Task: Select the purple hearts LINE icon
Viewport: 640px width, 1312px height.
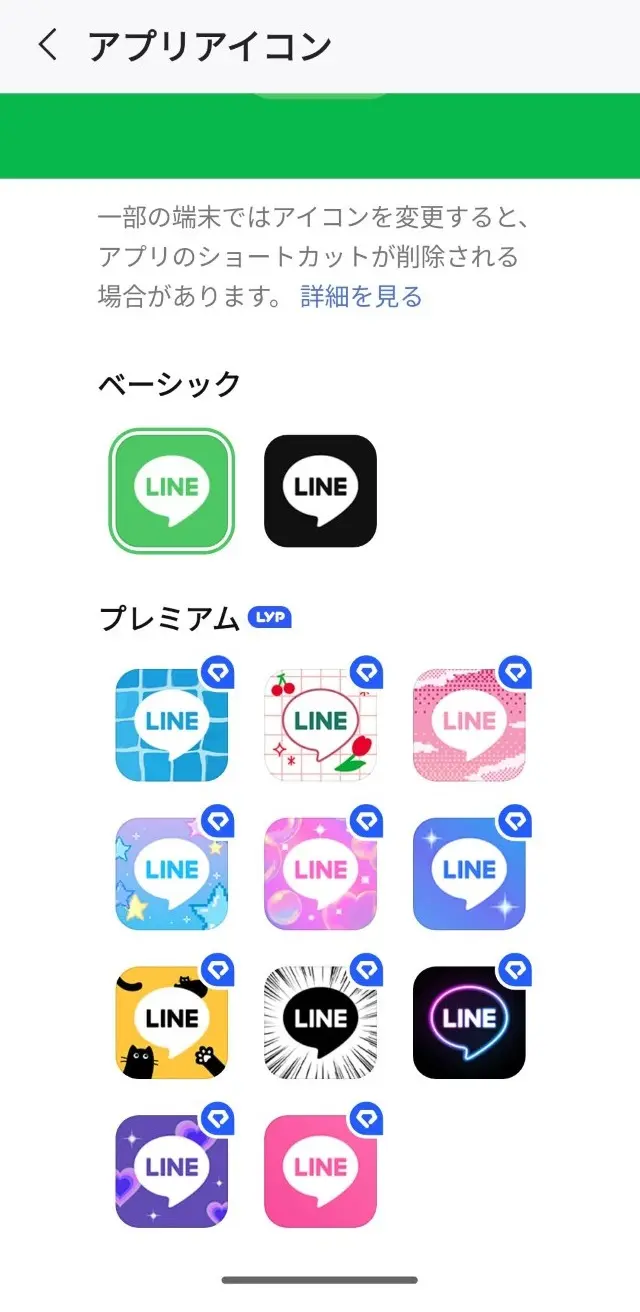Action: pyautogui.click(x=172, y=1171)
